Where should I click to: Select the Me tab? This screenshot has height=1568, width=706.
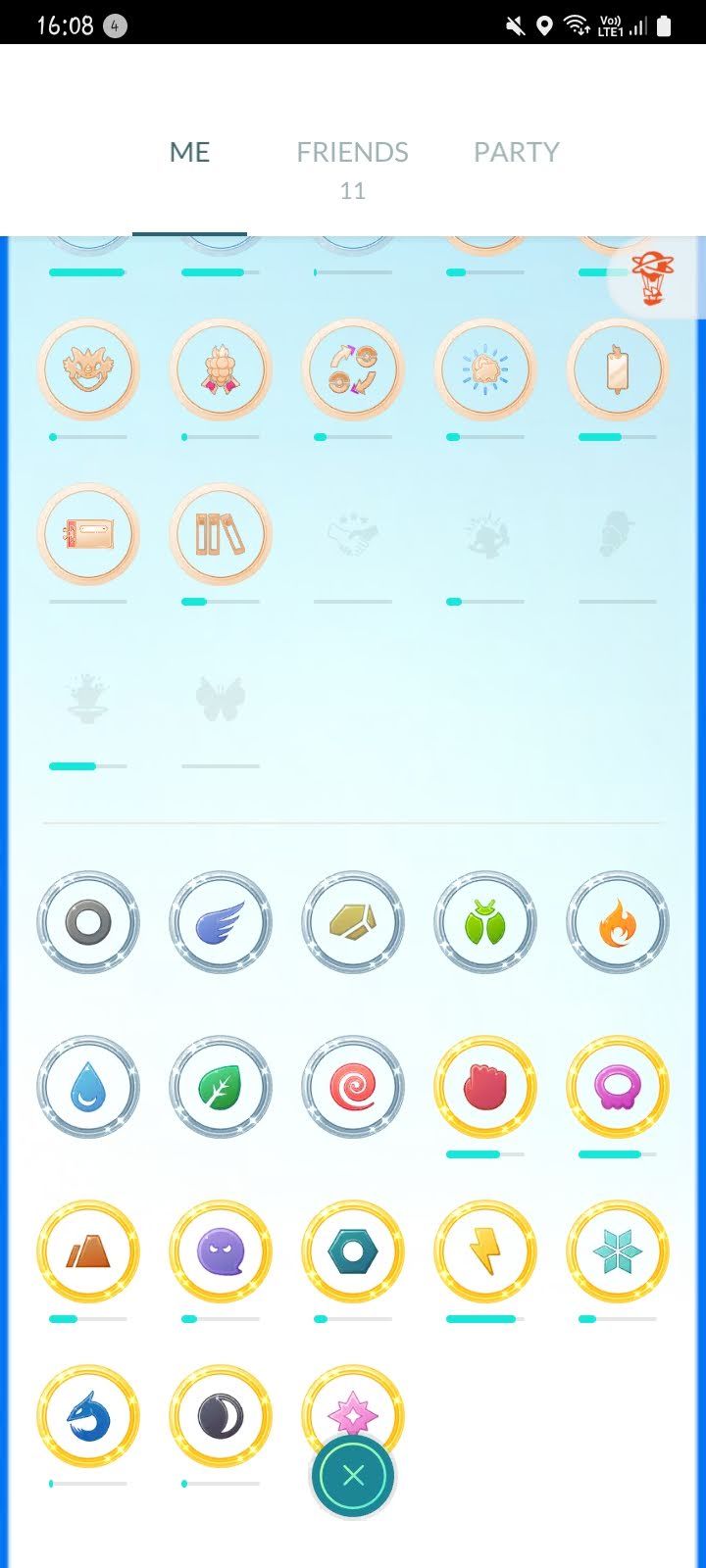189,153
